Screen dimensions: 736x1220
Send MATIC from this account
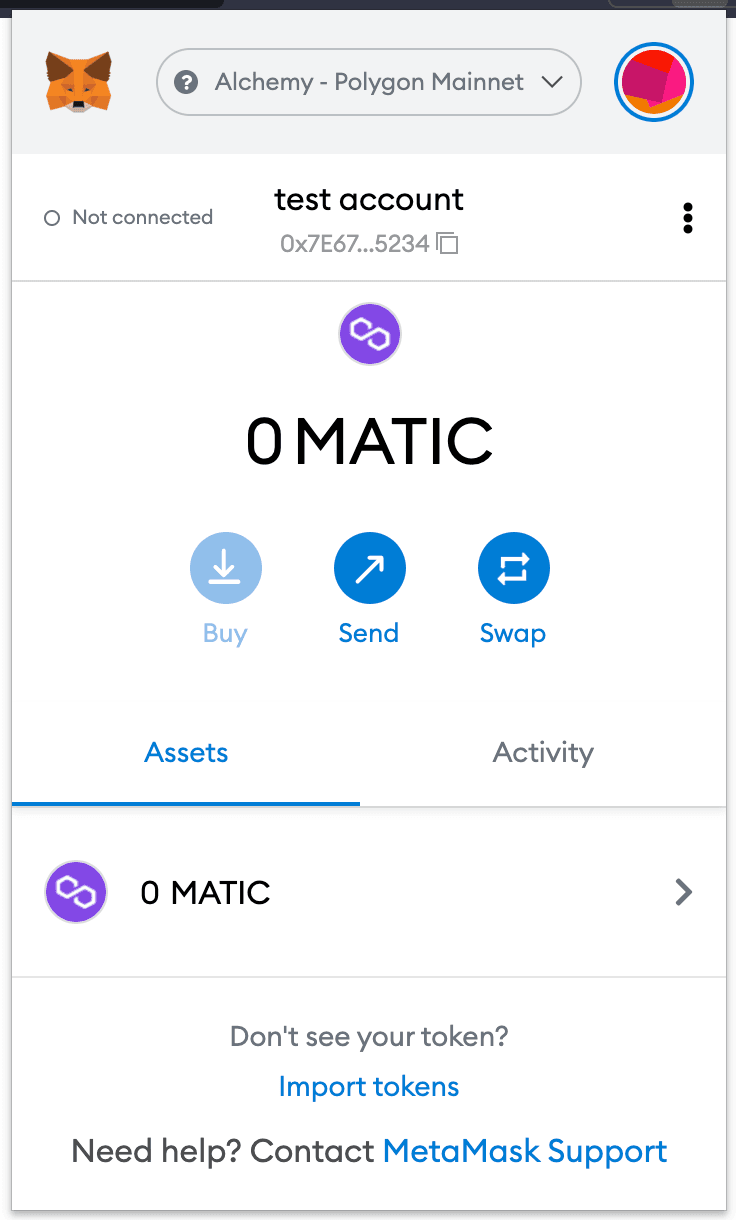(369, 569)
